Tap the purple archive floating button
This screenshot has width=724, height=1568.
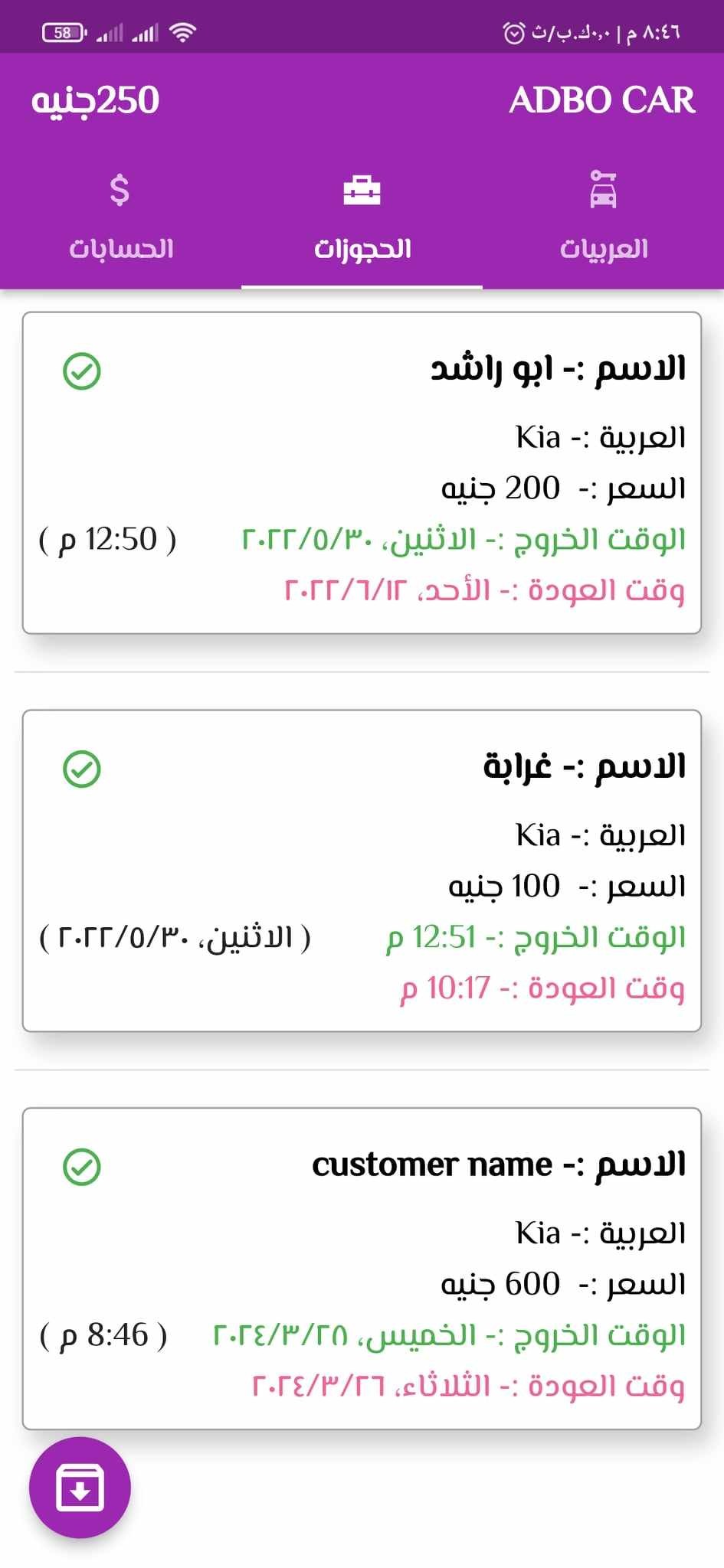tap(80, 1488)
